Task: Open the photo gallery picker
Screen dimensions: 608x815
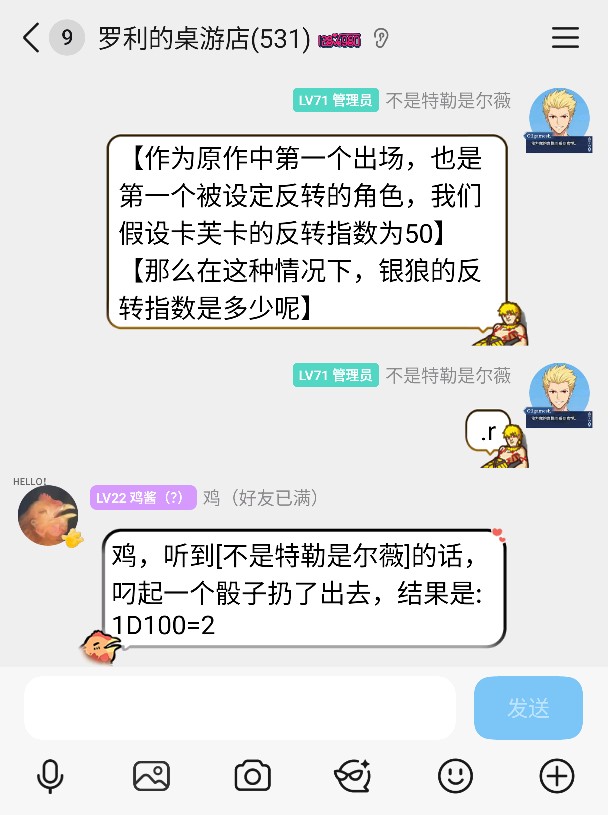Action: 151,775
